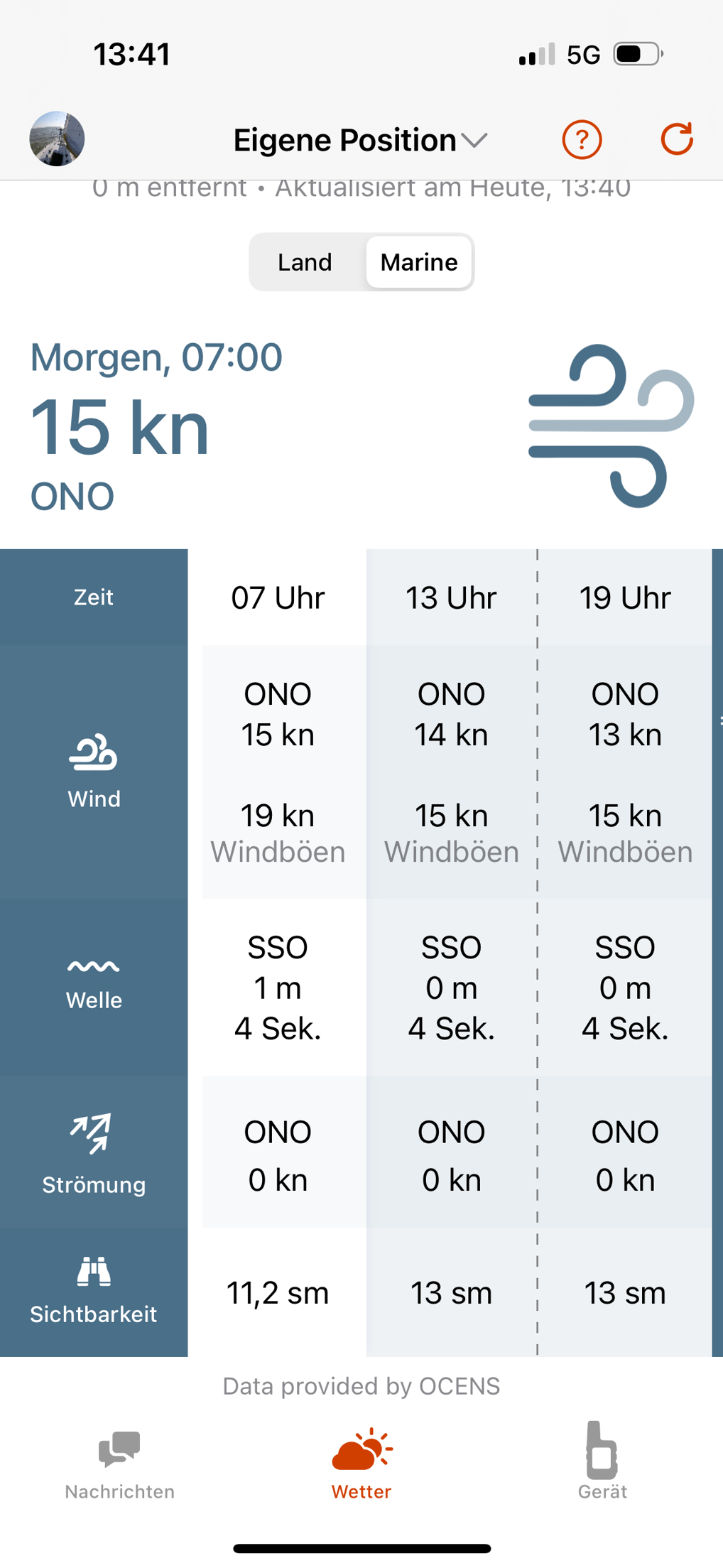Viewport: 723px width, 1568px height.
Task: Refresh the weather forecast data
Action: [x=676, y=139]
